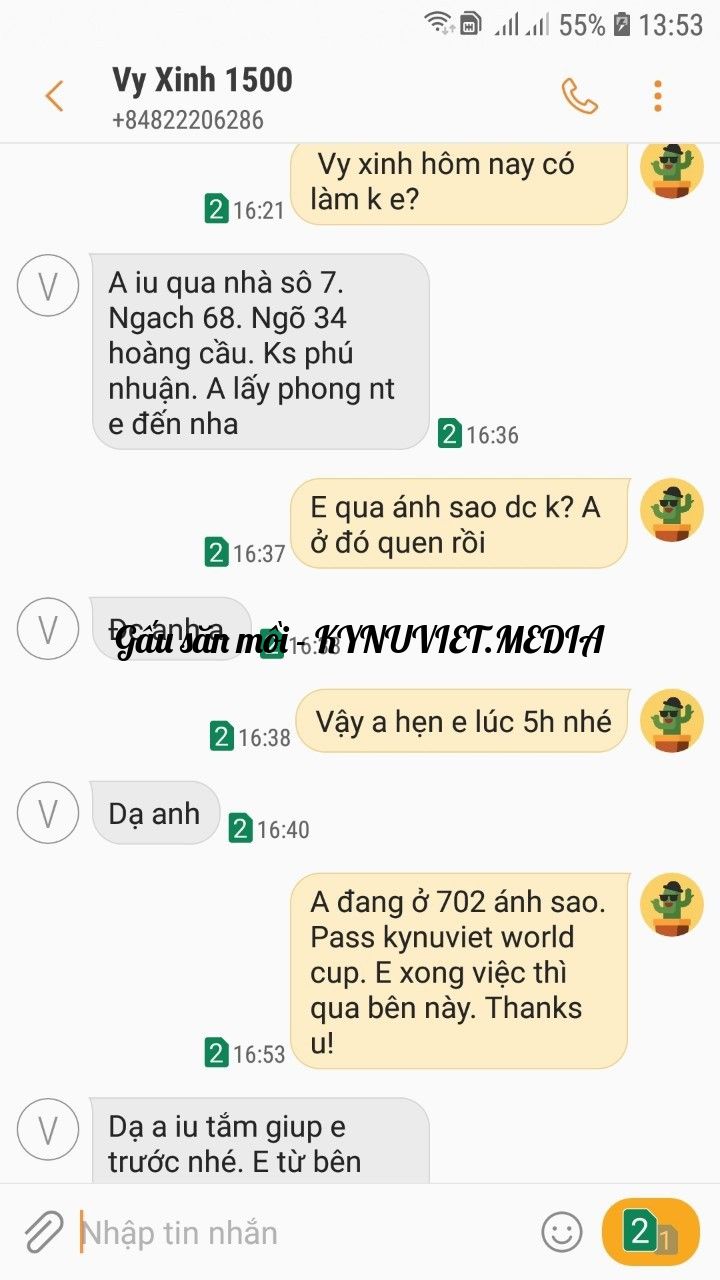Focus the Nhập tin nhắn field

300,1232
